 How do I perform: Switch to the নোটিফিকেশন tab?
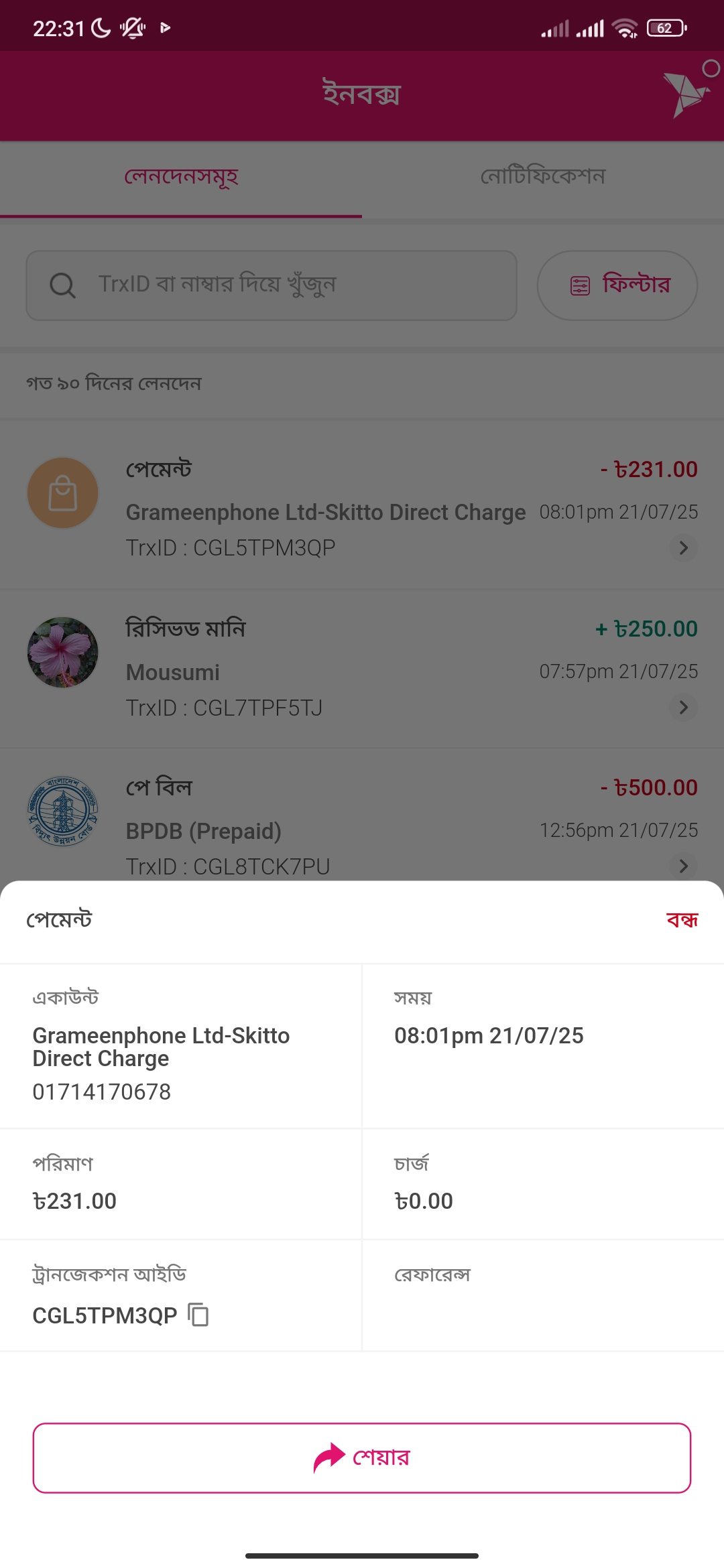pos(543,177)
